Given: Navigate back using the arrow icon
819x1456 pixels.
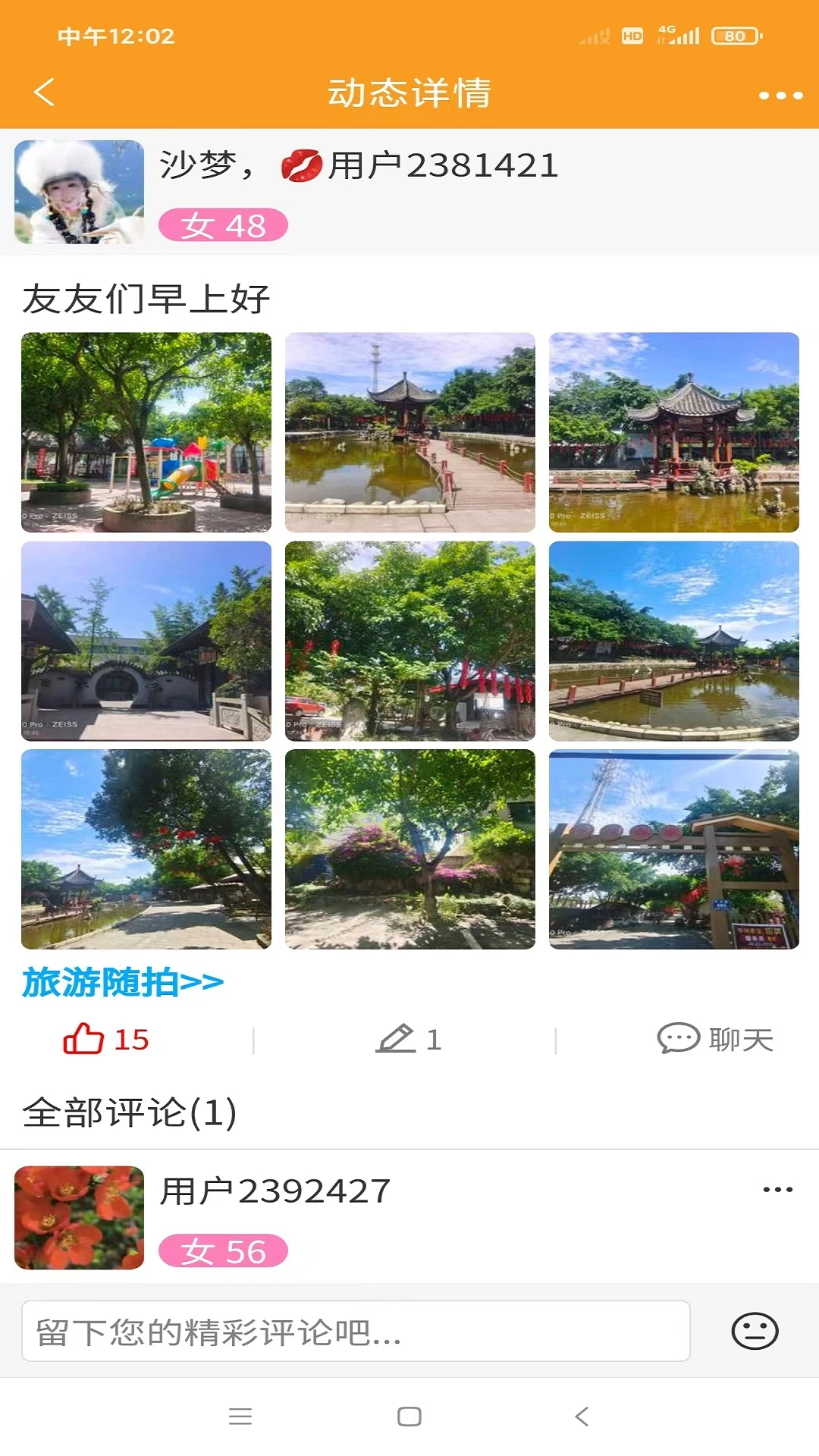Looking at the screenshot, I should coord(43,93).
